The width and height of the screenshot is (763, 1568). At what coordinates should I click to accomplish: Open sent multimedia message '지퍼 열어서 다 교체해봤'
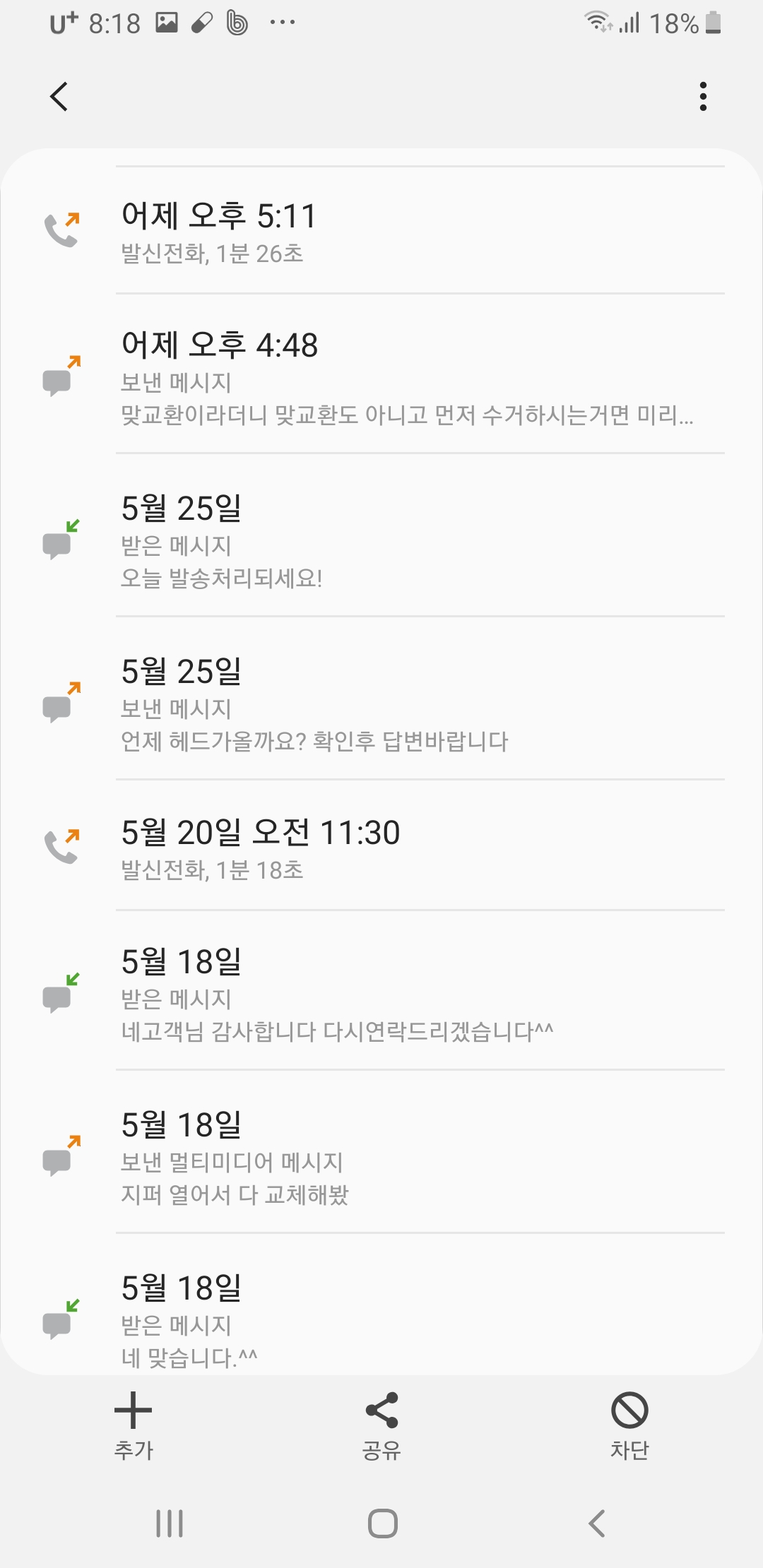(381, 1153)
